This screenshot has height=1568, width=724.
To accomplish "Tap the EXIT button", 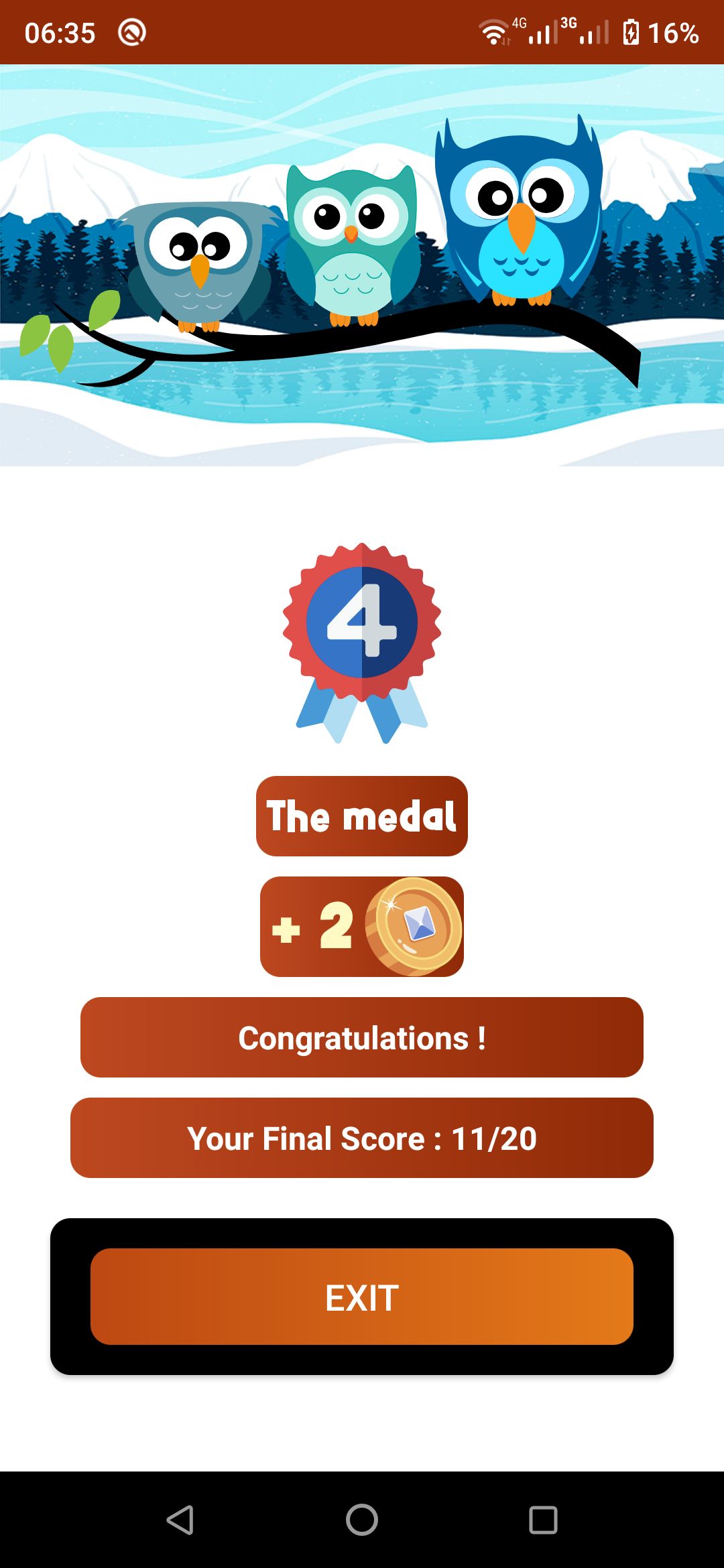I will (362, 1297).
